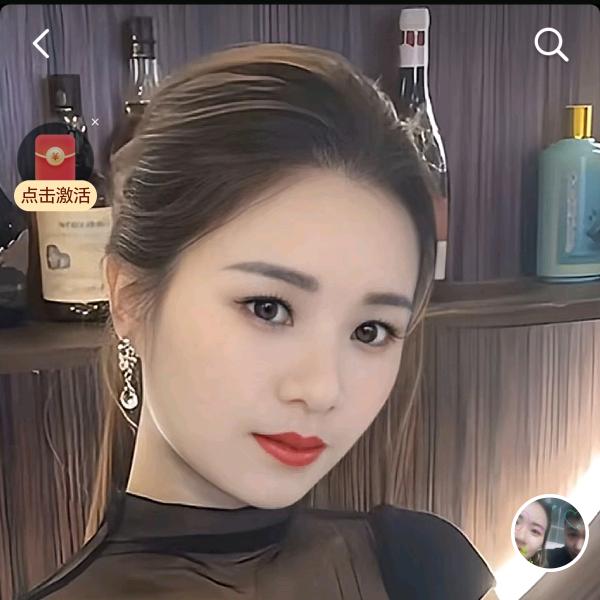
Task: Go back using the top-left arrow
Action: click(x=41, y=43)
